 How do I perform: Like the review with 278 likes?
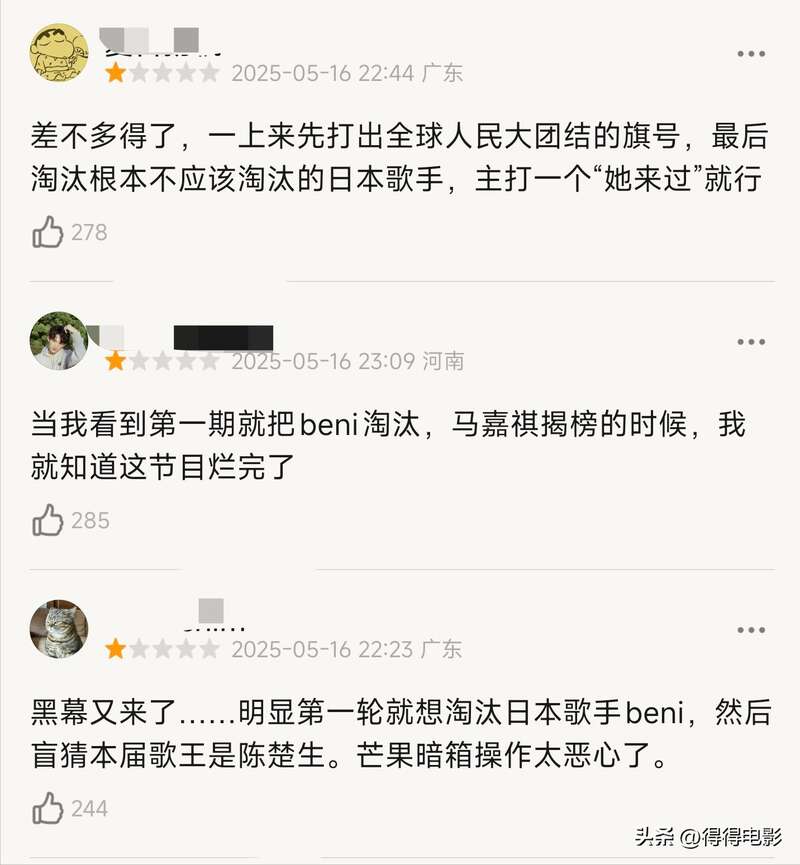(48, 232)
